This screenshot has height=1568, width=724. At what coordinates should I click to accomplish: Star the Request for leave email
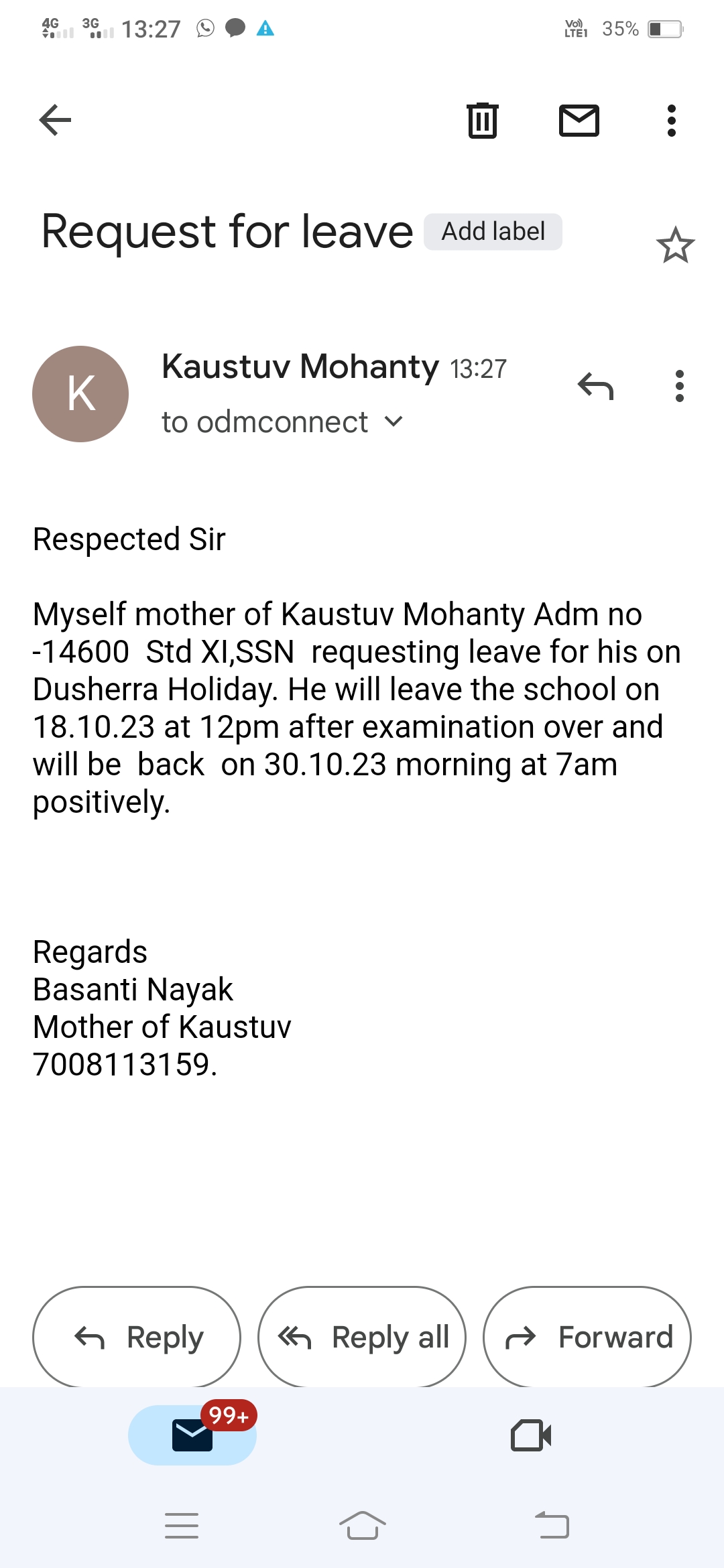coord(675,245)
